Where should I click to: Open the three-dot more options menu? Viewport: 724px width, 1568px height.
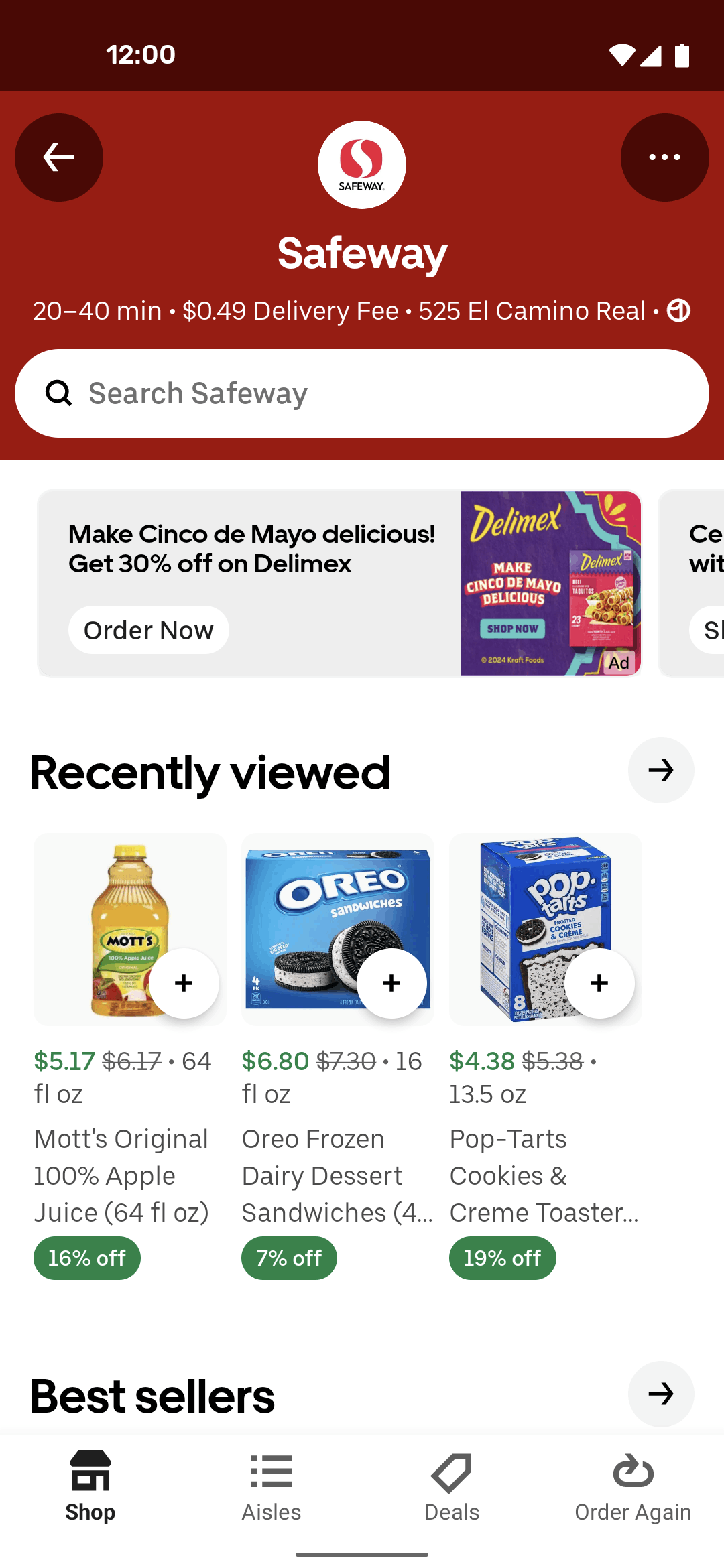pyautogui.click(x=664, y=157)
